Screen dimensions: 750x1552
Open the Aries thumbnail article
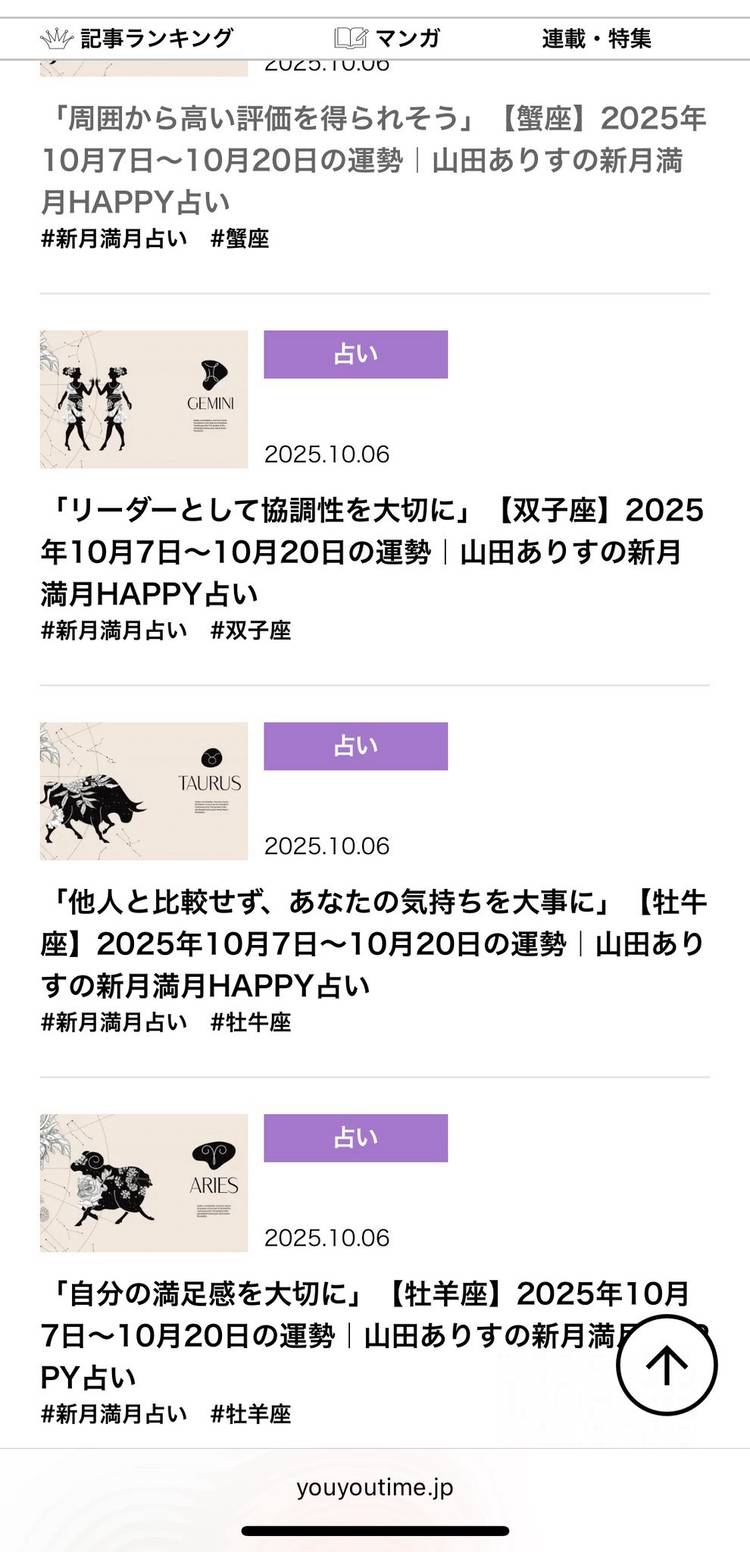(144, 1183)
